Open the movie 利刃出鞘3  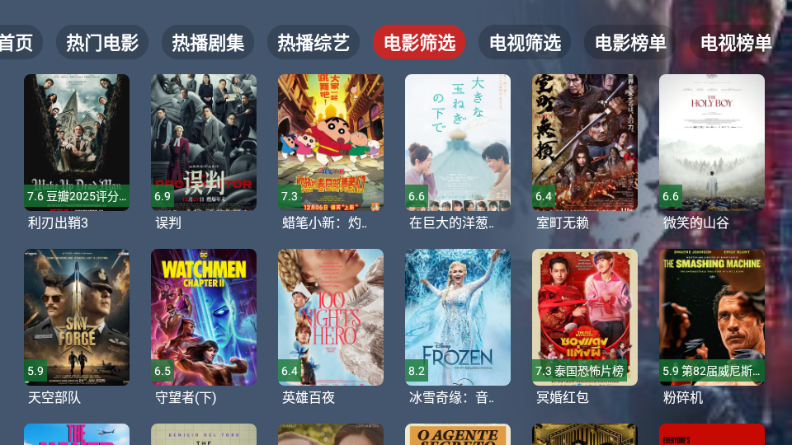[x=77, y=142]
